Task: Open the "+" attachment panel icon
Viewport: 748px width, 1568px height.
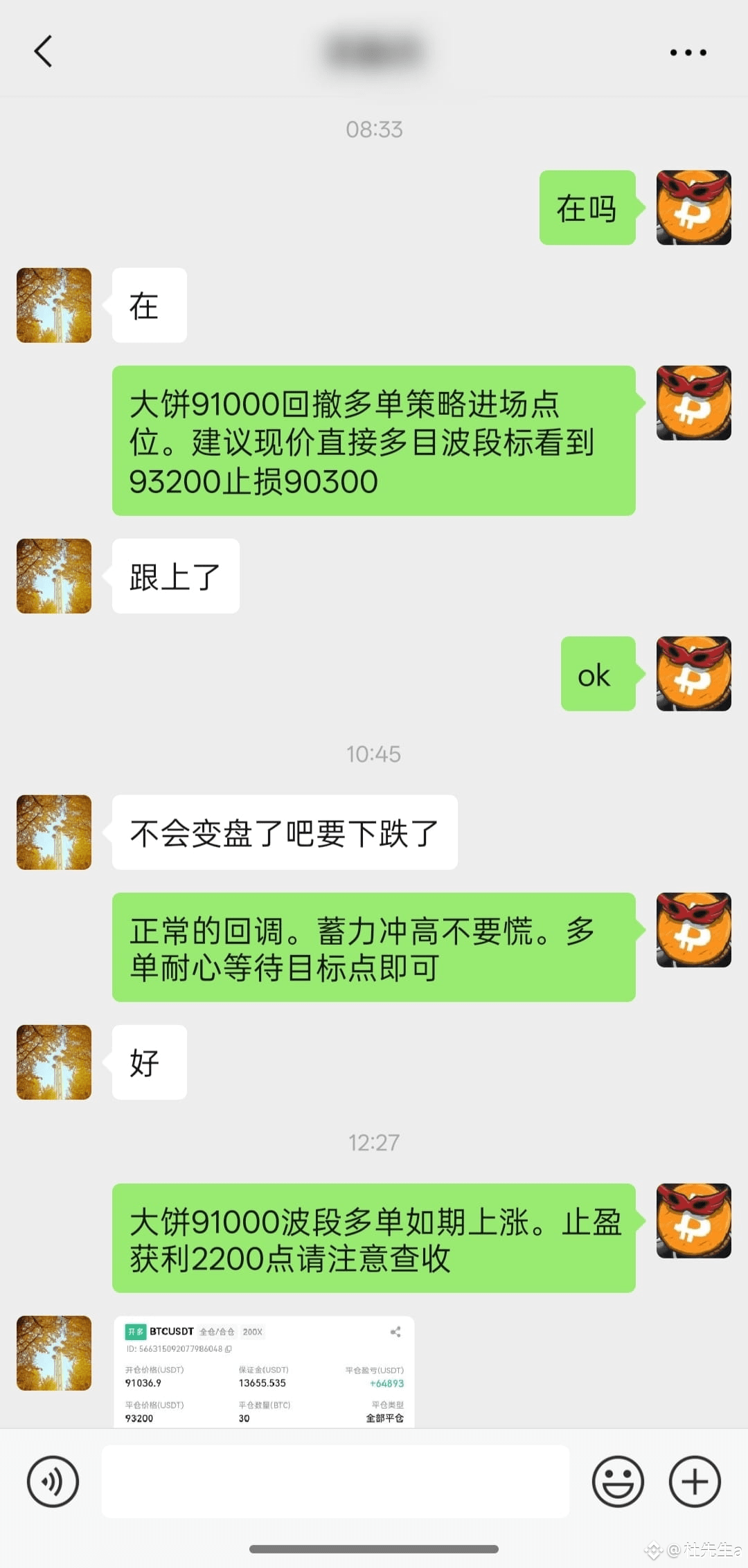Action: (x=695, y=1482)
